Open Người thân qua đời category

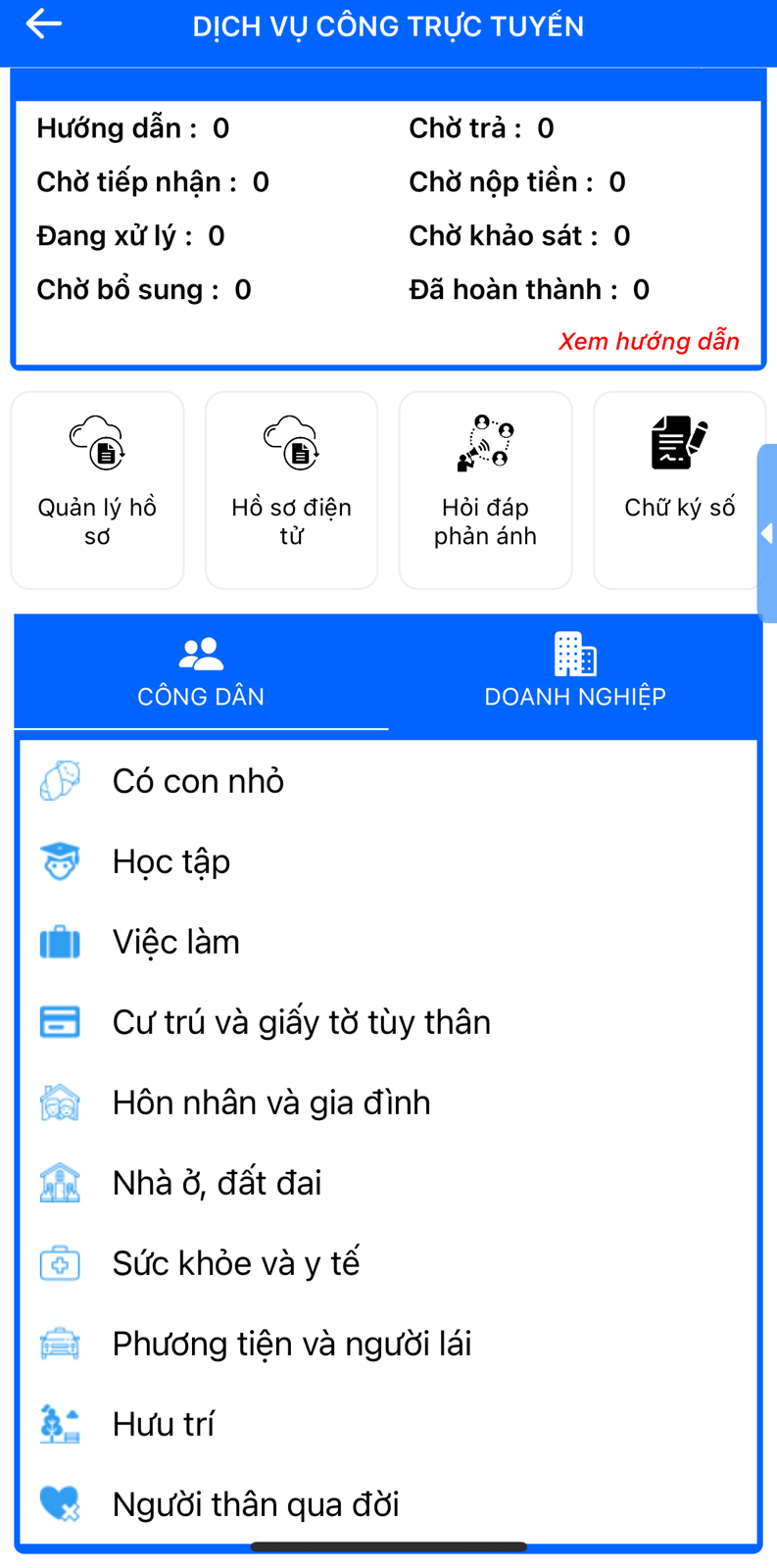(256, 1504)
